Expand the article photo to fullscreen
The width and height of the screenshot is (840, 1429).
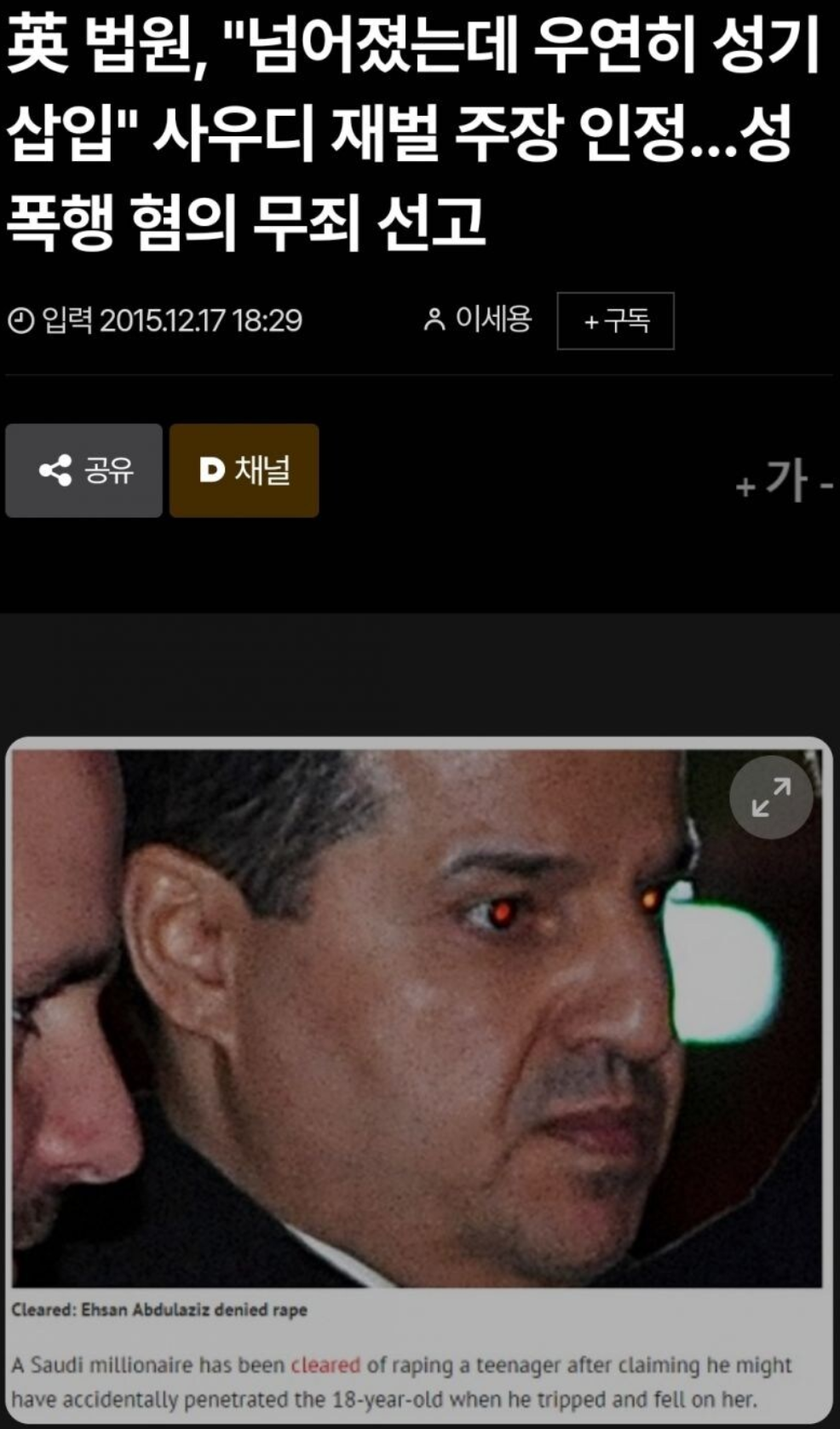pyautogui.click(x=771, y=797)
